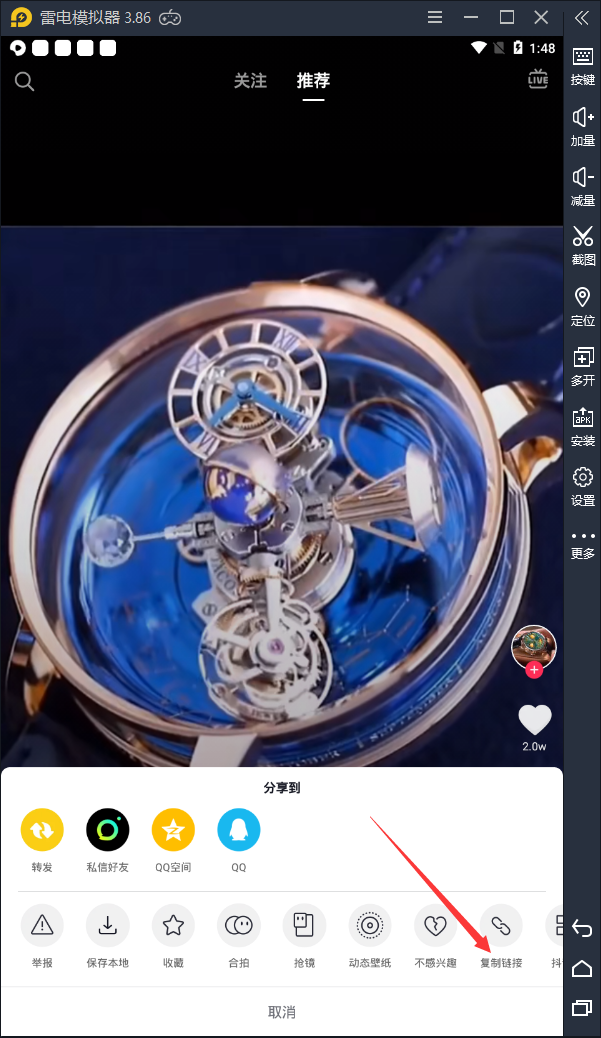Copy link with 复制链接
601x1038 pixels.
(x=501, y=926)
